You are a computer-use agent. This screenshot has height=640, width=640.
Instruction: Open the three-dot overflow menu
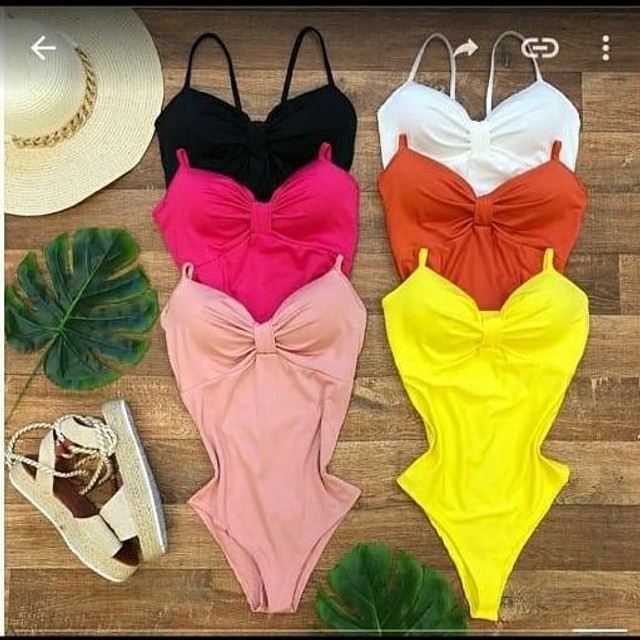point(606,47)
